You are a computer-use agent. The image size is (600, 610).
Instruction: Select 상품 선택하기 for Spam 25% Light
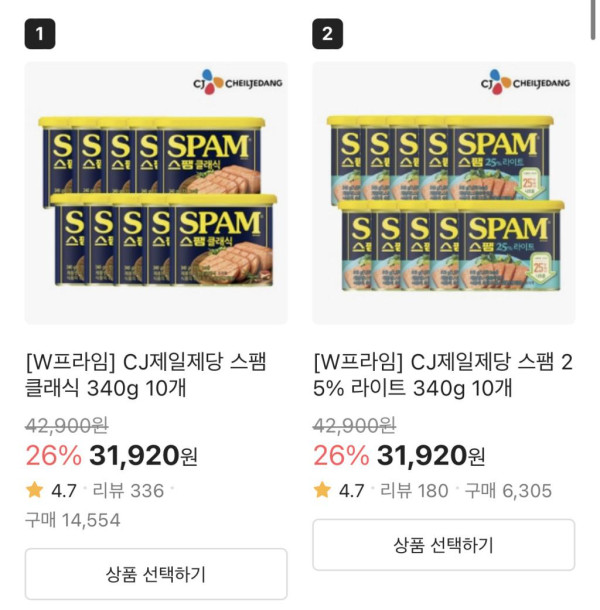click(x=443, y=545)
